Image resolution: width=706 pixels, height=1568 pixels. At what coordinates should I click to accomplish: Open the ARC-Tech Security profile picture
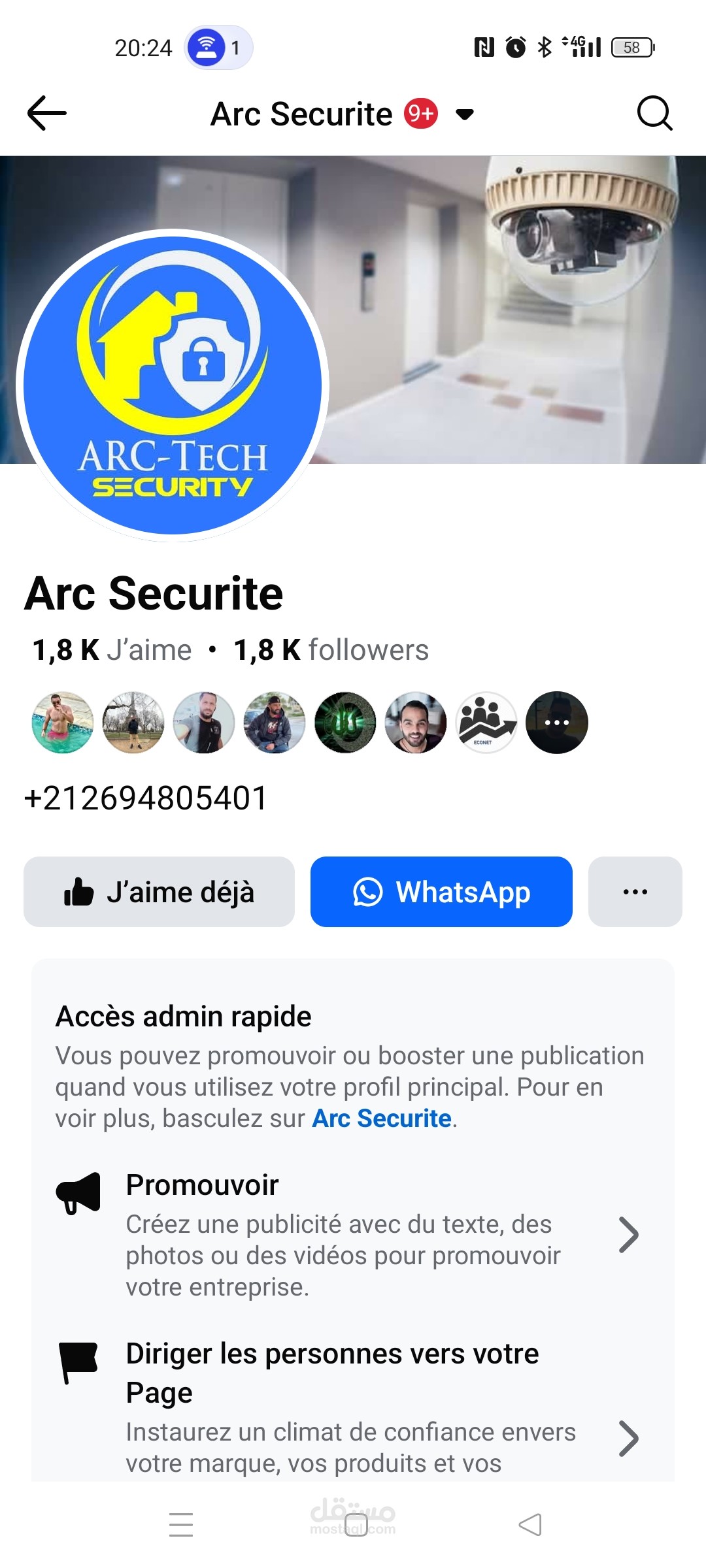click(173, 385)
